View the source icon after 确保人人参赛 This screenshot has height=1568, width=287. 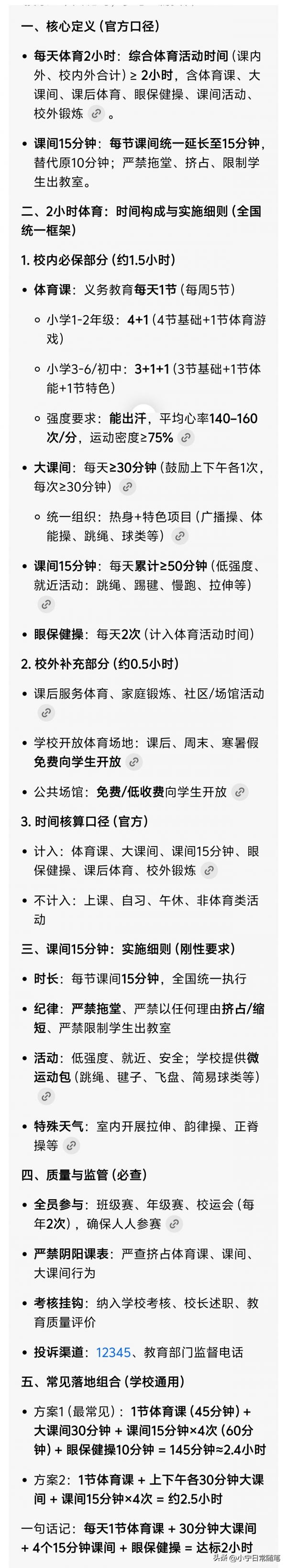coord(174,1224)
